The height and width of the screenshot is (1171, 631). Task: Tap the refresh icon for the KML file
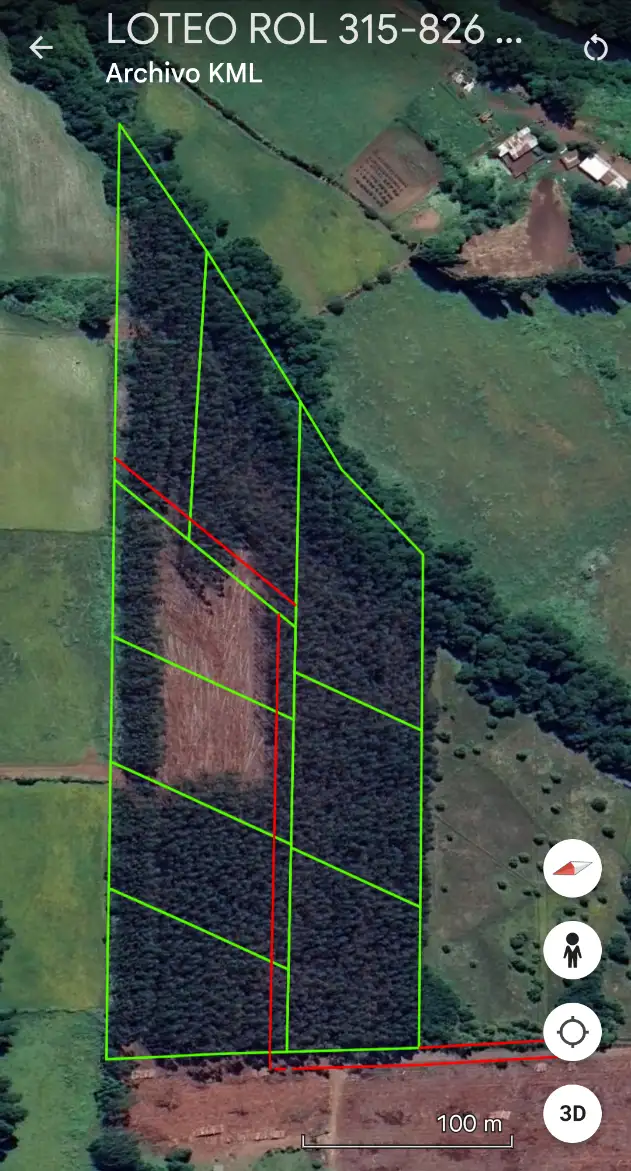[596, 49]
